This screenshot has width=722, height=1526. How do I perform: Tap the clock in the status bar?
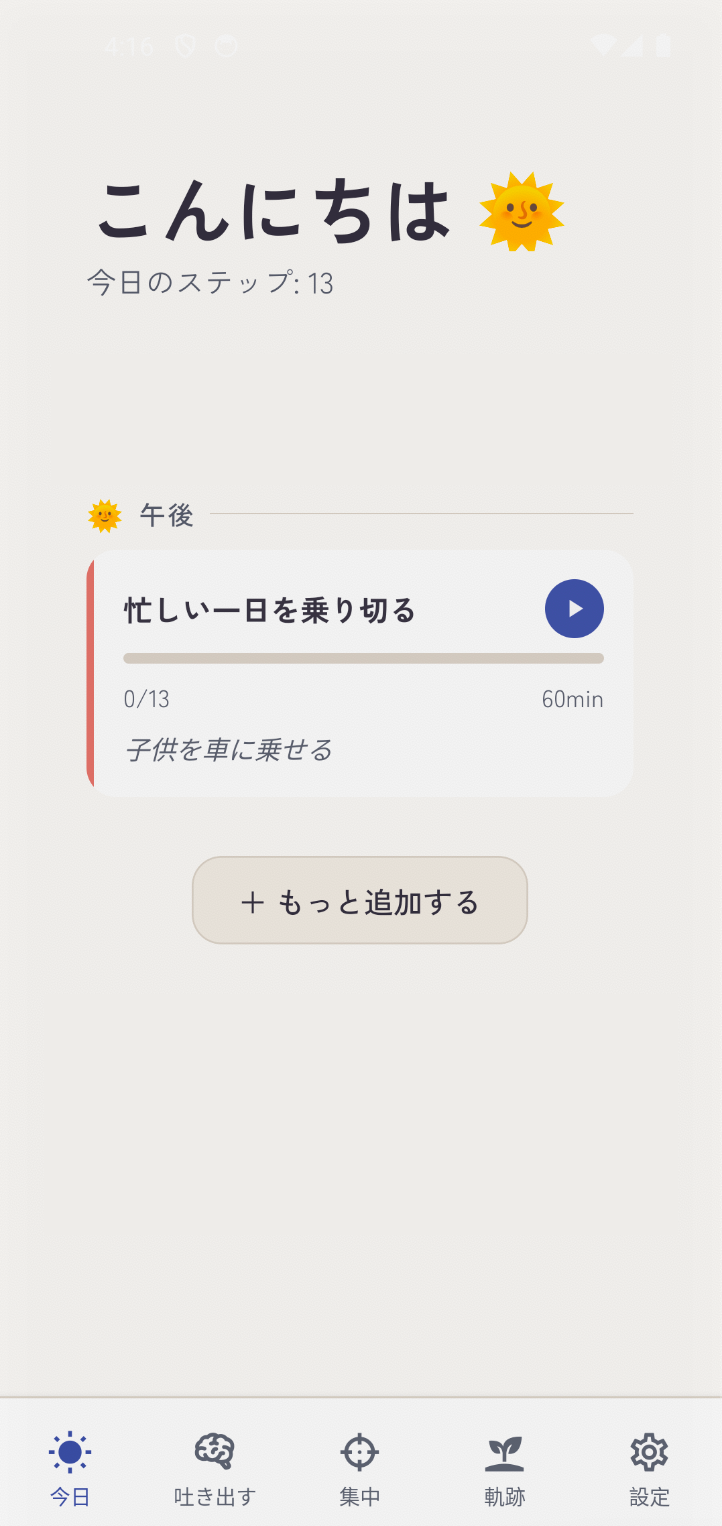pyautogui.click(x=131, y=45)
